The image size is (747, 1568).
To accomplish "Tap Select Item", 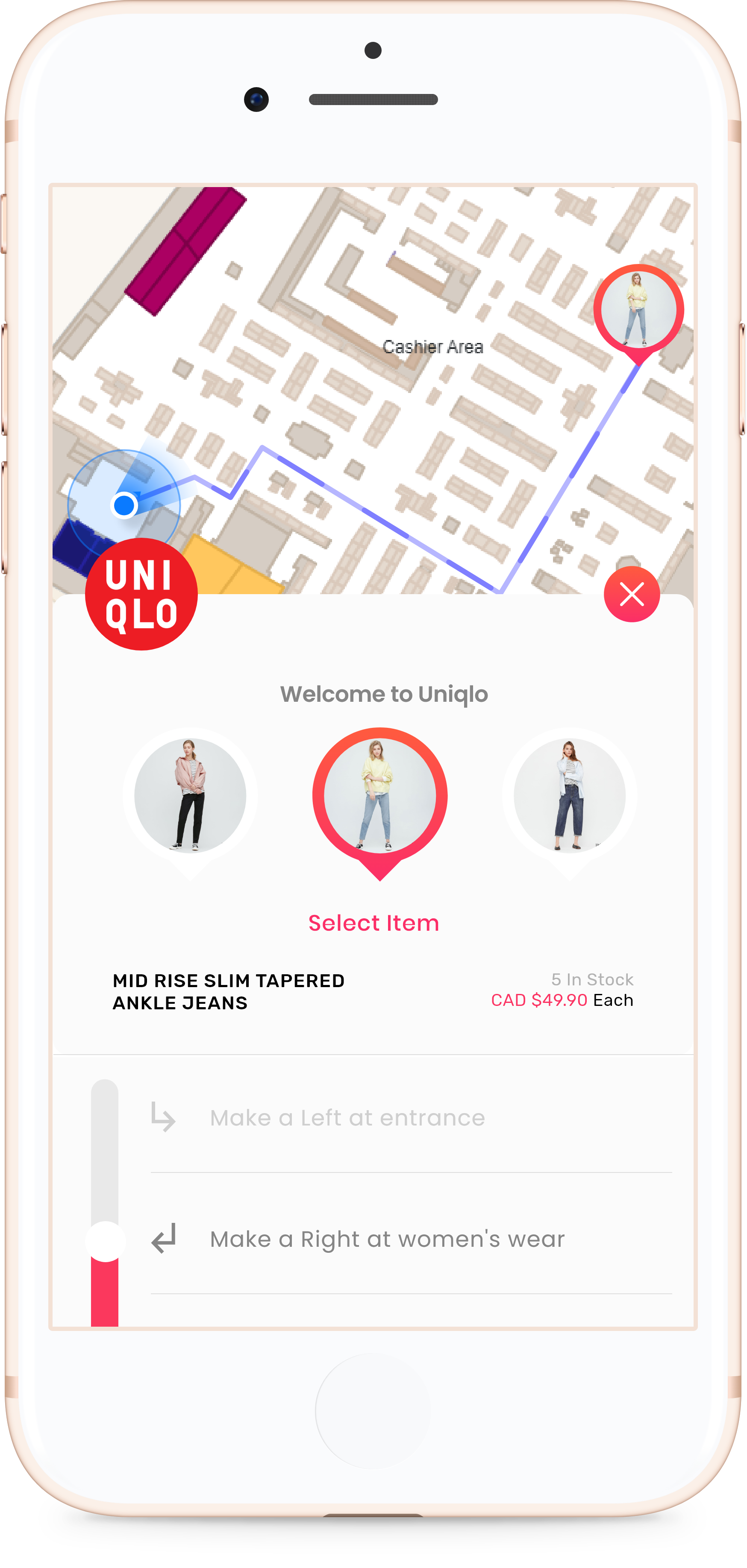I will pos(373,923).
